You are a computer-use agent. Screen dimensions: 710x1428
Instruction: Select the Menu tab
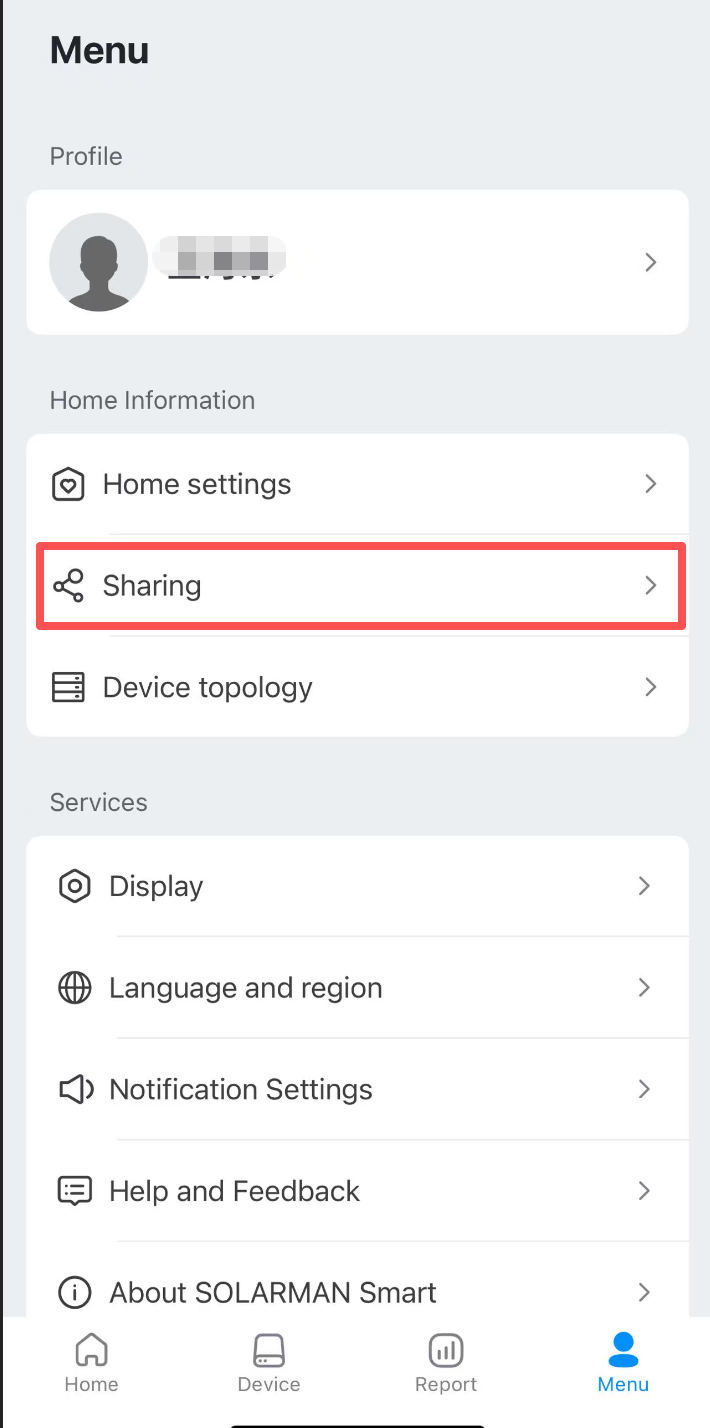[623, 1364]
